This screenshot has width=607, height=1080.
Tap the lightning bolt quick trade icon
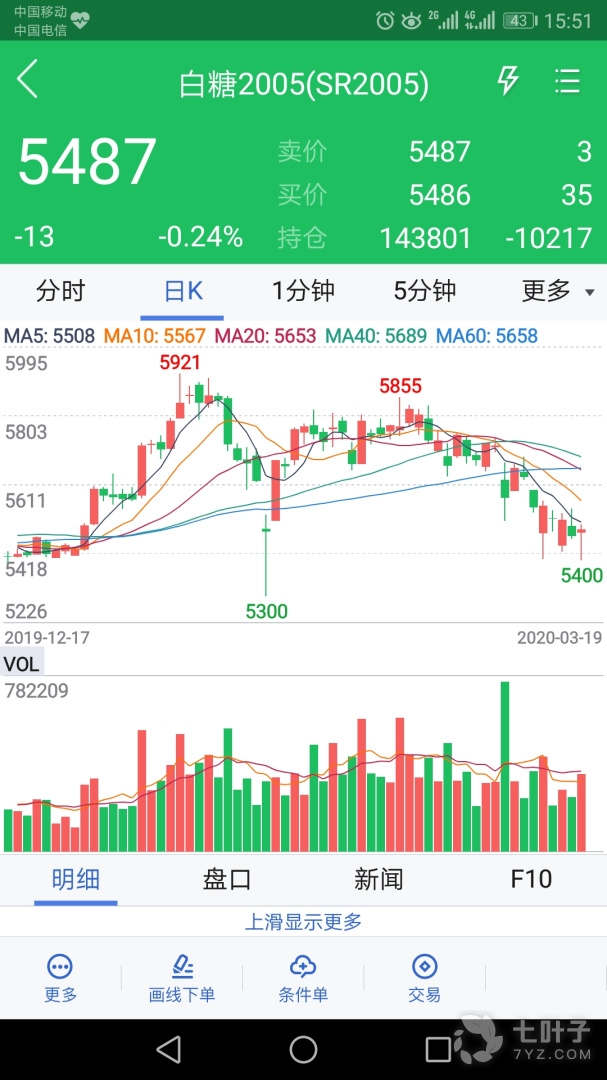508,81
